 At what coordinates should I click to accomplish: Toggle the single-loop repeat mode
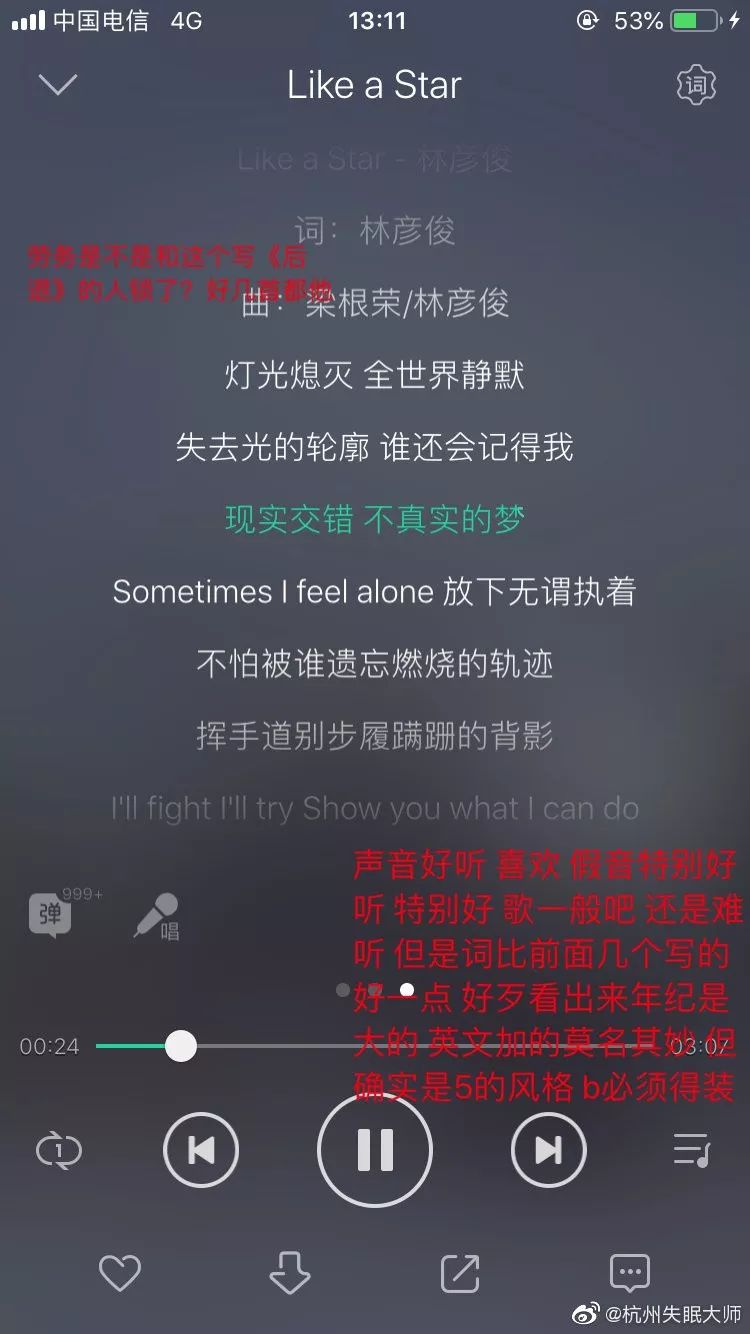click(x=58, y=1151)
